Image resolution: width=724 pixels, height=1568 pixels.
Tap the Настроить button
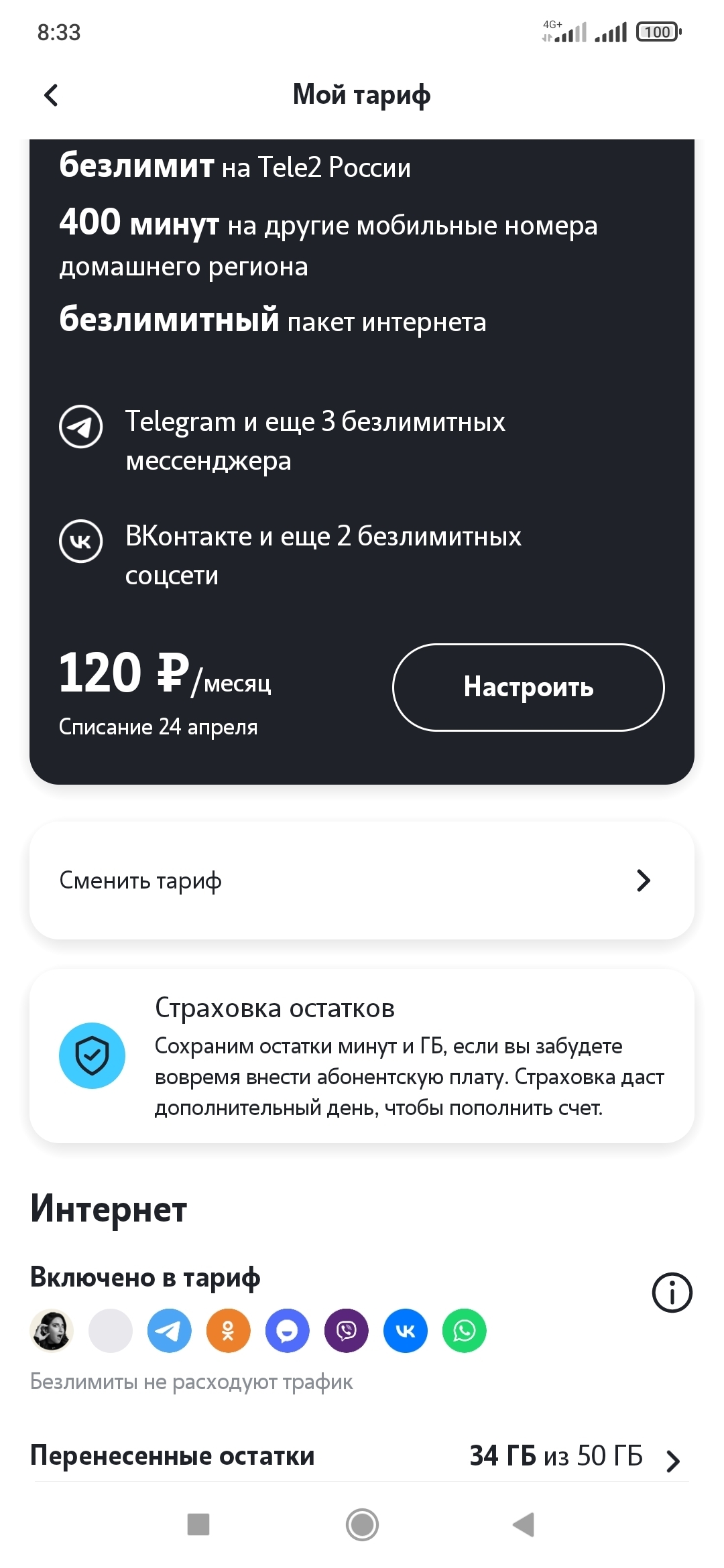coord(528,688)
